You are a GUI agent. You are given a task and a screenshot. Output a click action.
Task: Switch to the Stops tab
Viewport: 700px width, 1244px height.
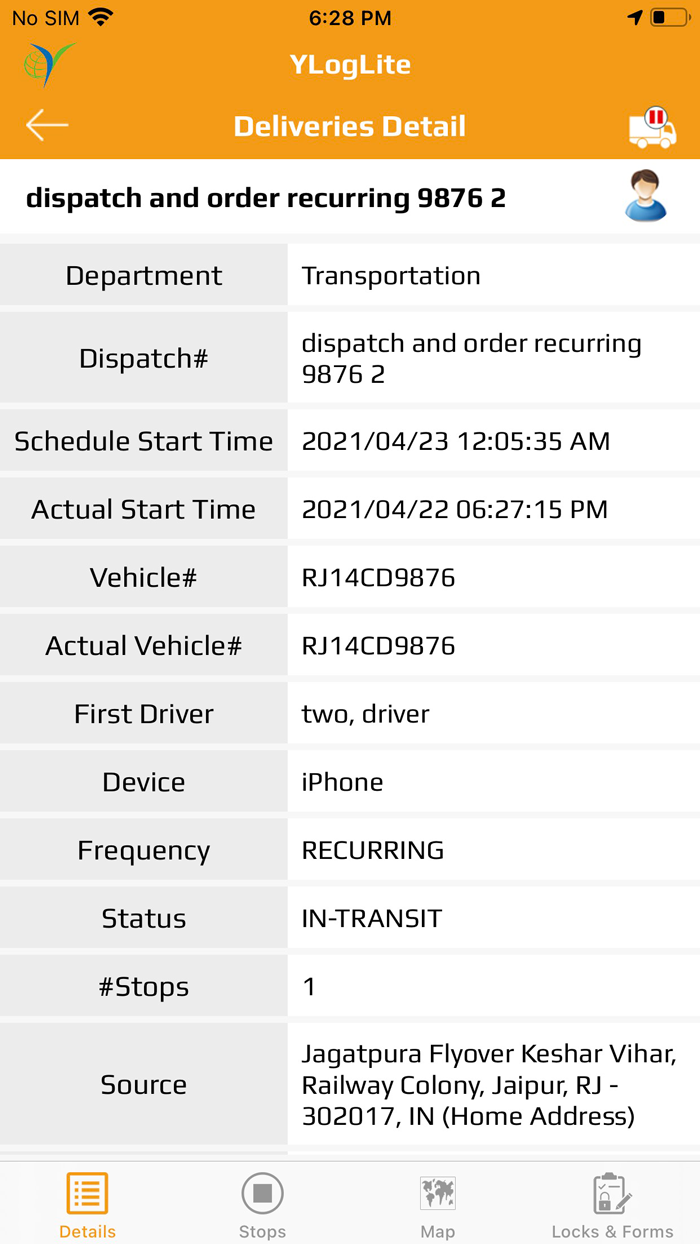tap(262, 1206)
